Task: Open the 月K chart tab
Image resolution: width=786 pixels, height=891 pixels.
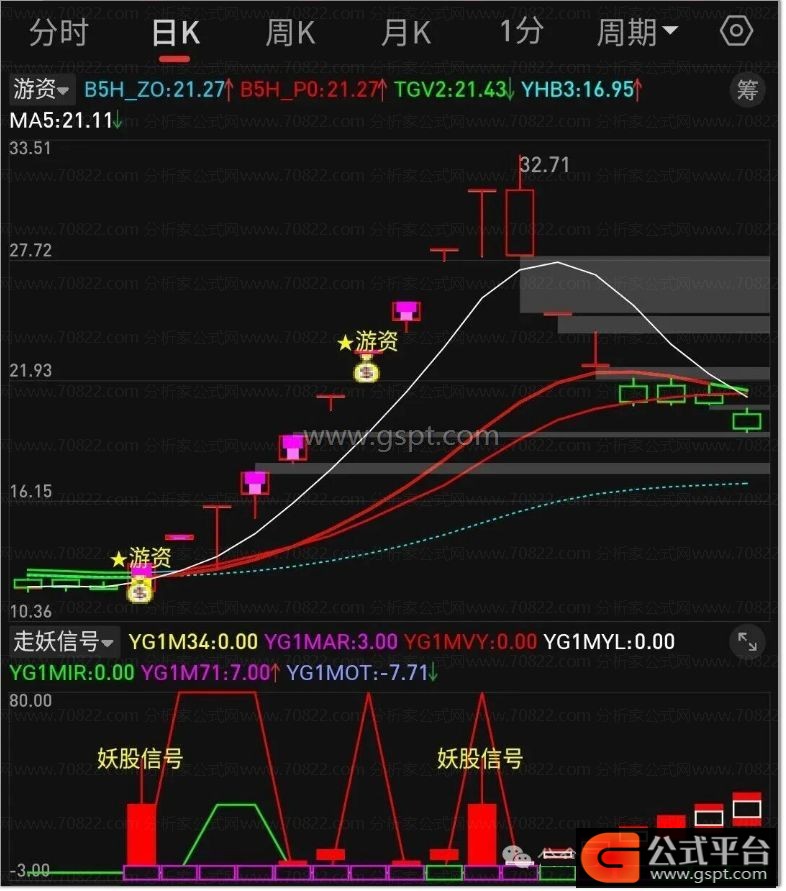Action: 406,32
